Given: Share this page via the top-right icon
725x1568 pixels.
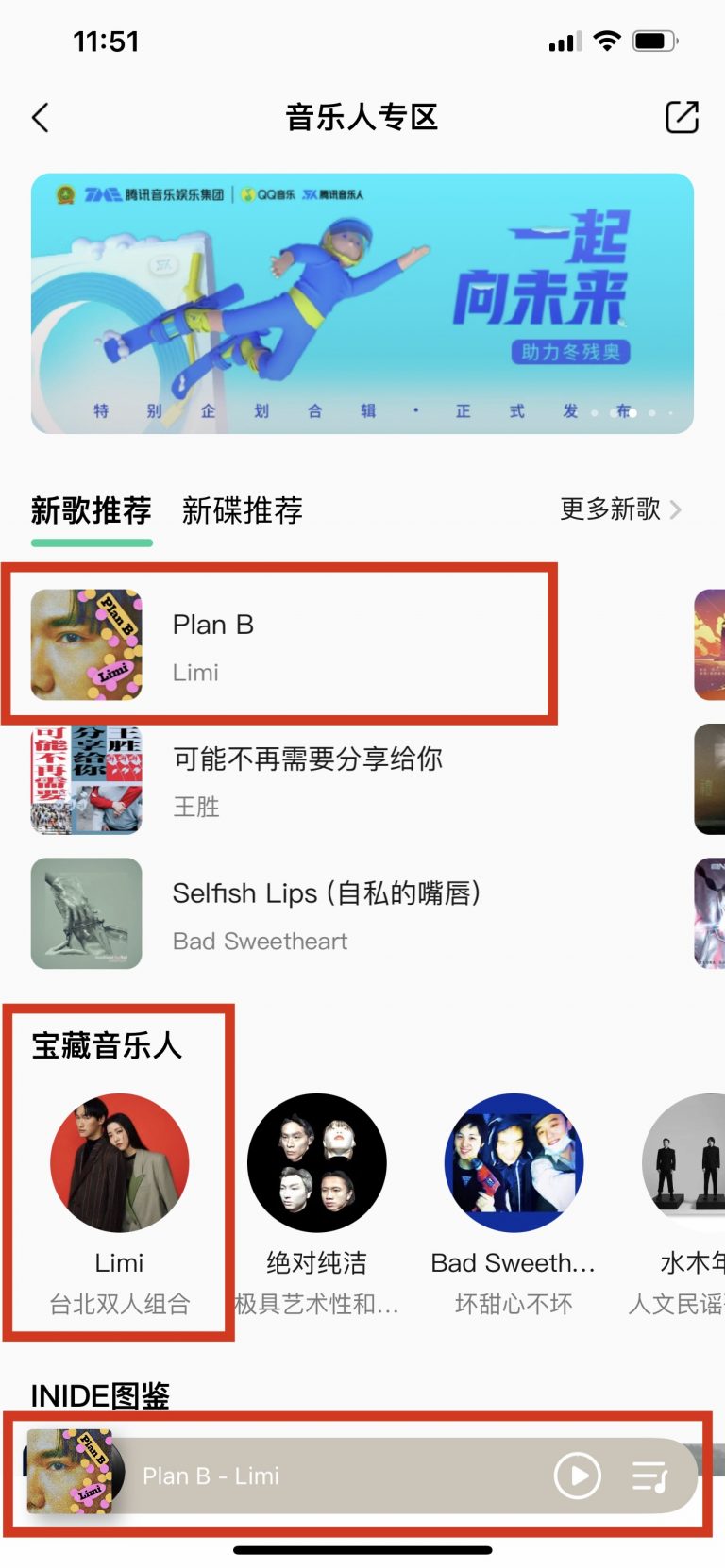Looking at the screenshot, I should pos(682,118).
